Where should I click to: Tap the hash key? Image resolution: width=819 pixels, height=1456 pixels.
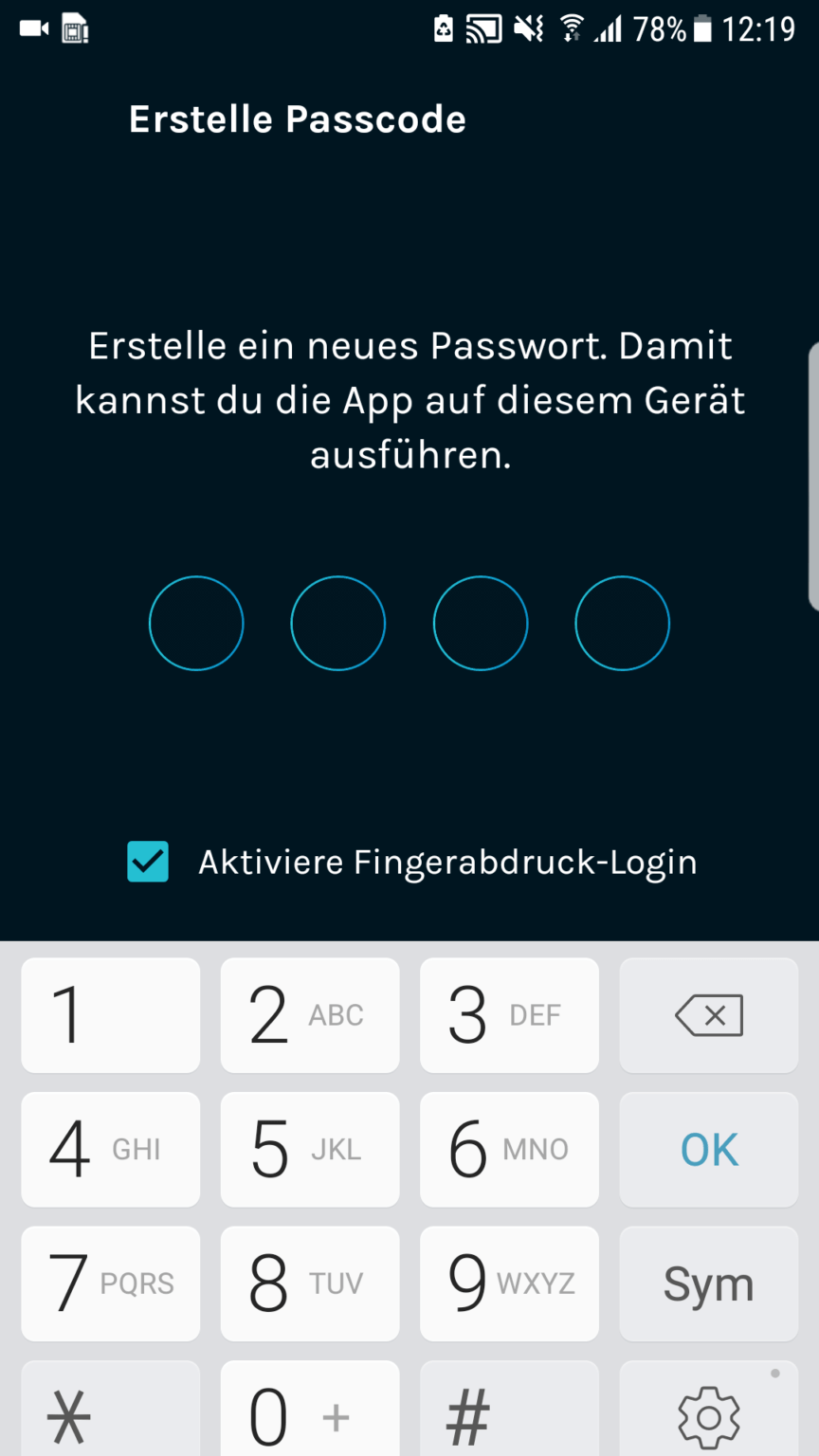509,1412
